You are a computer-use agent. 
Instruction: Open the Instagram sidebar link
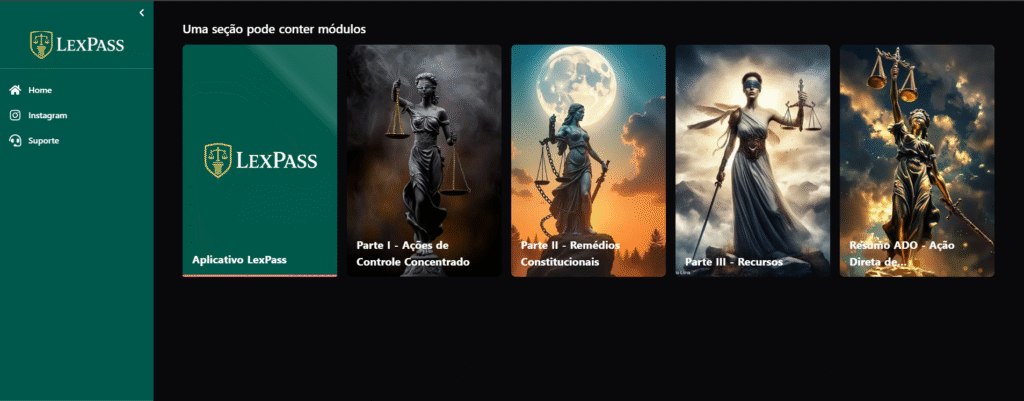[x=47, y=115]
